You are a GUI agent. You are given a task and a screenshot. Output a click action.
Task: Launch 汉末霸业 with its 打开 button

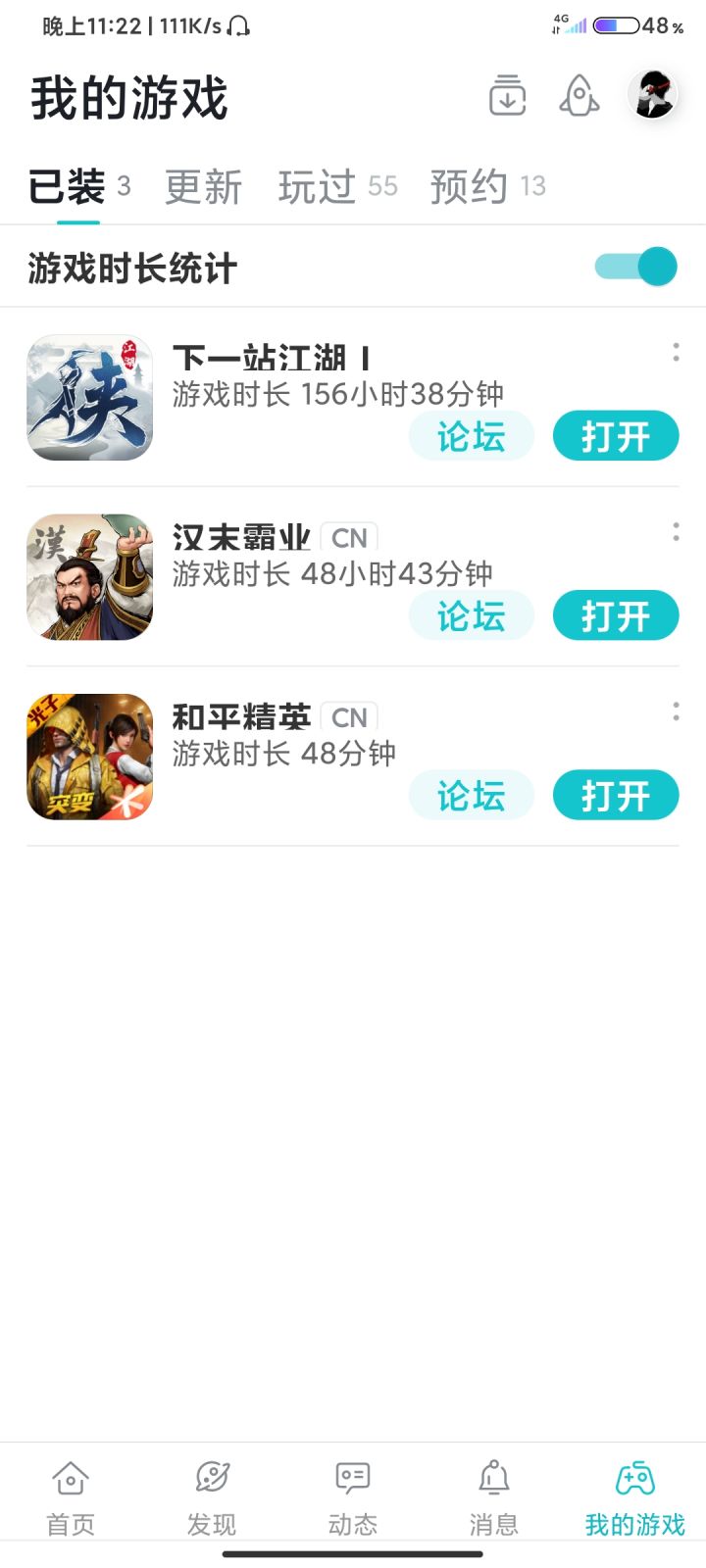pyautogui.click(x=616, y=615)
